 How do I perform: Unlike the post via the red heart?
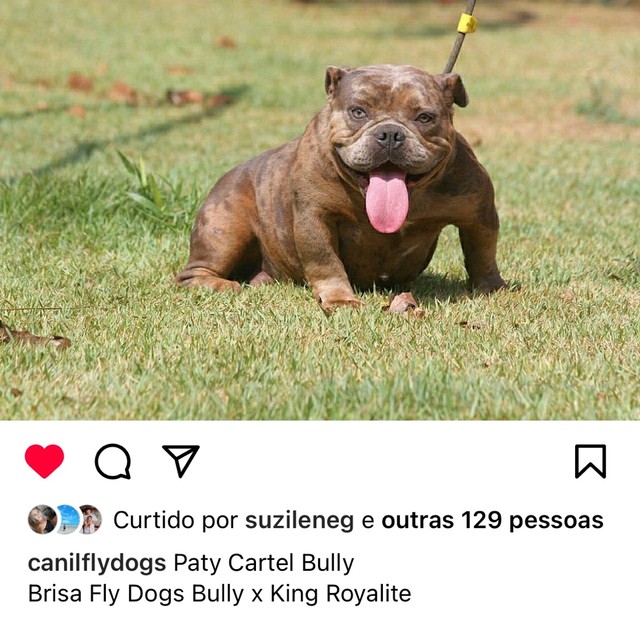point(44,461)
